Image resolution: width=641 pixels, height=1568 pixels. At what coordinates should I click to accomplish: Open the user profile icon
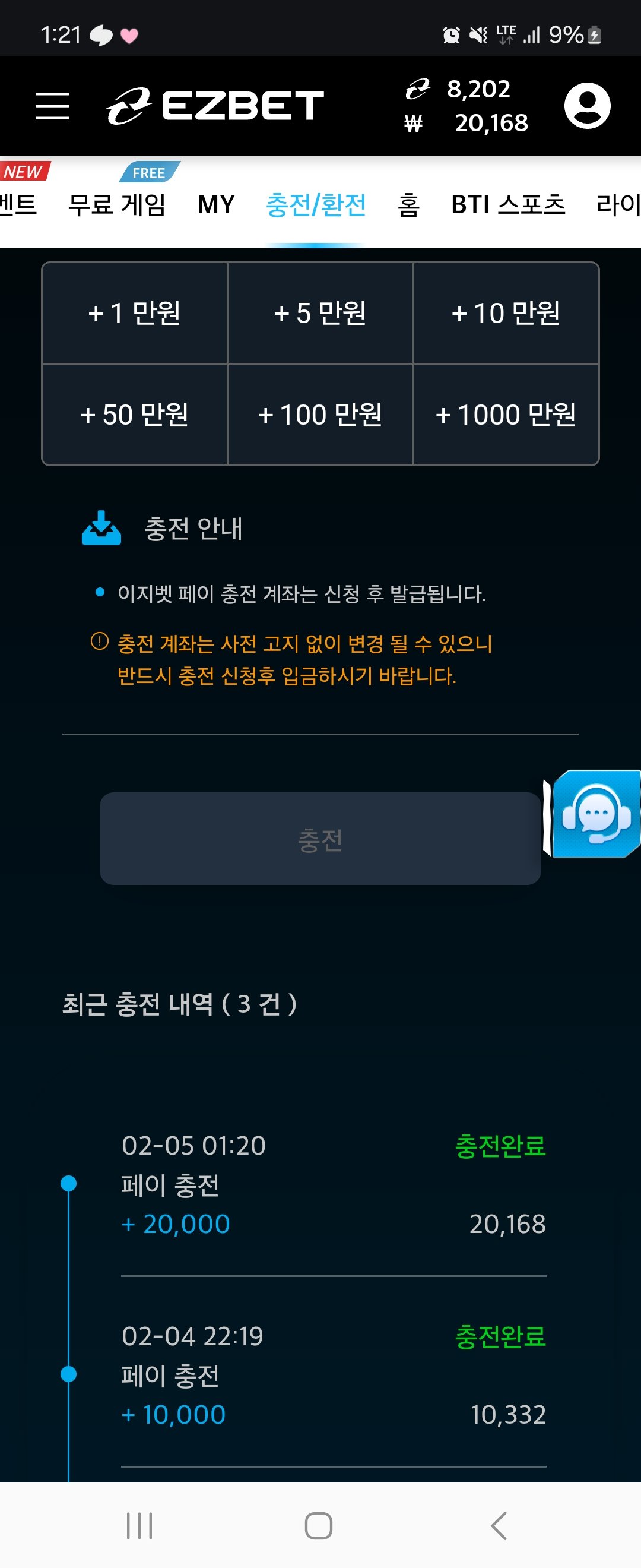coord(587,106)
